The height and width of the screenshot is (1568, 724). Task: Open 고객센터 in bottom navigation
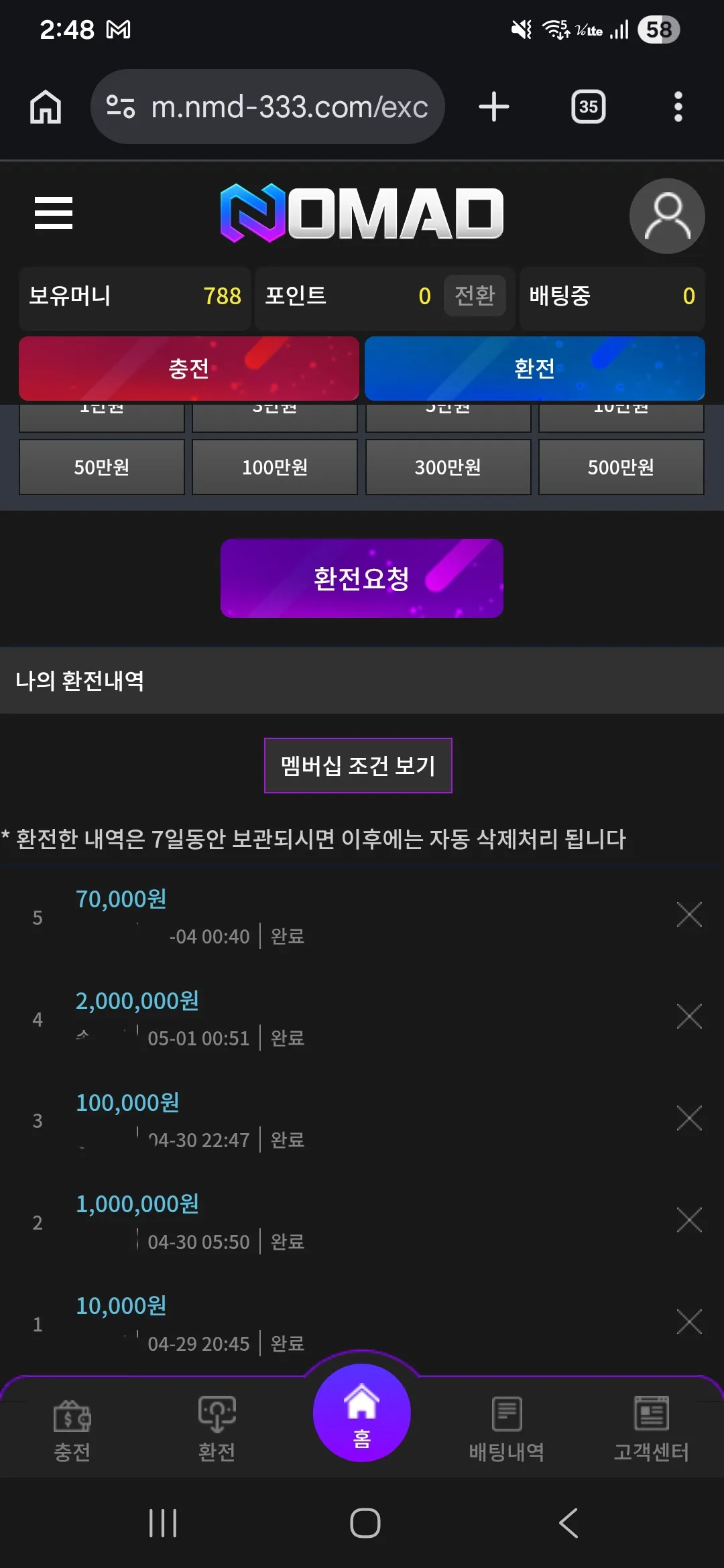[x=652, y=1429]
